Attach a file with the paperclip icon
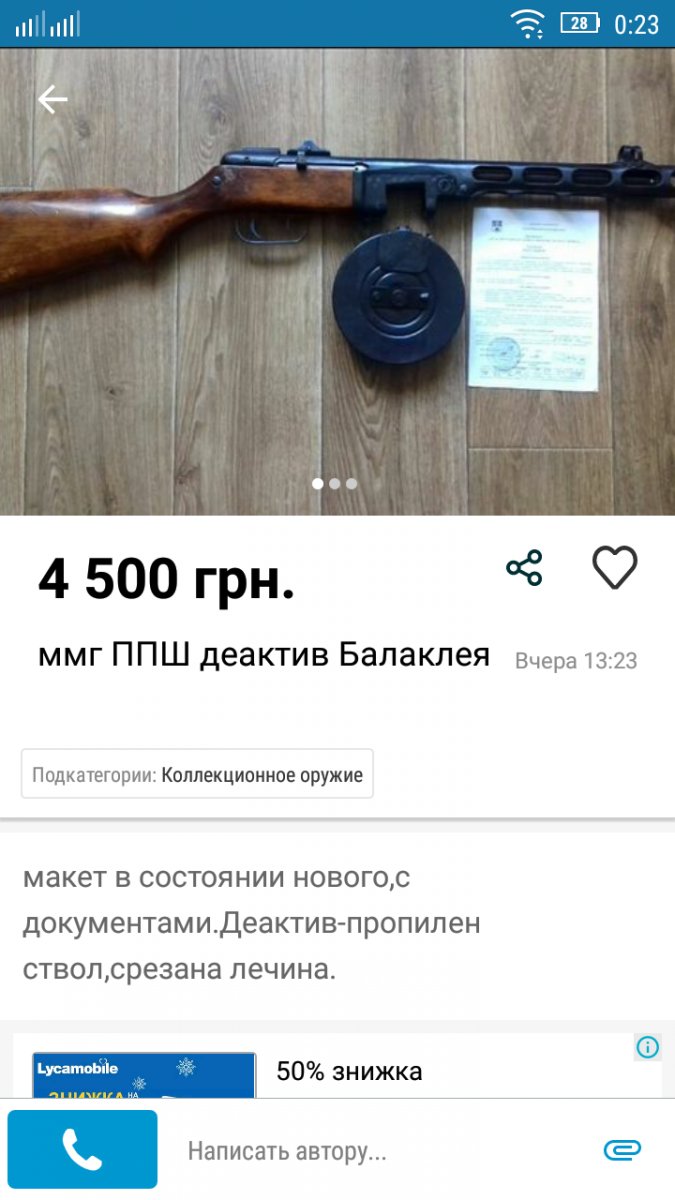This screenshot has height=1200, width=675. tap(622, 1150)
